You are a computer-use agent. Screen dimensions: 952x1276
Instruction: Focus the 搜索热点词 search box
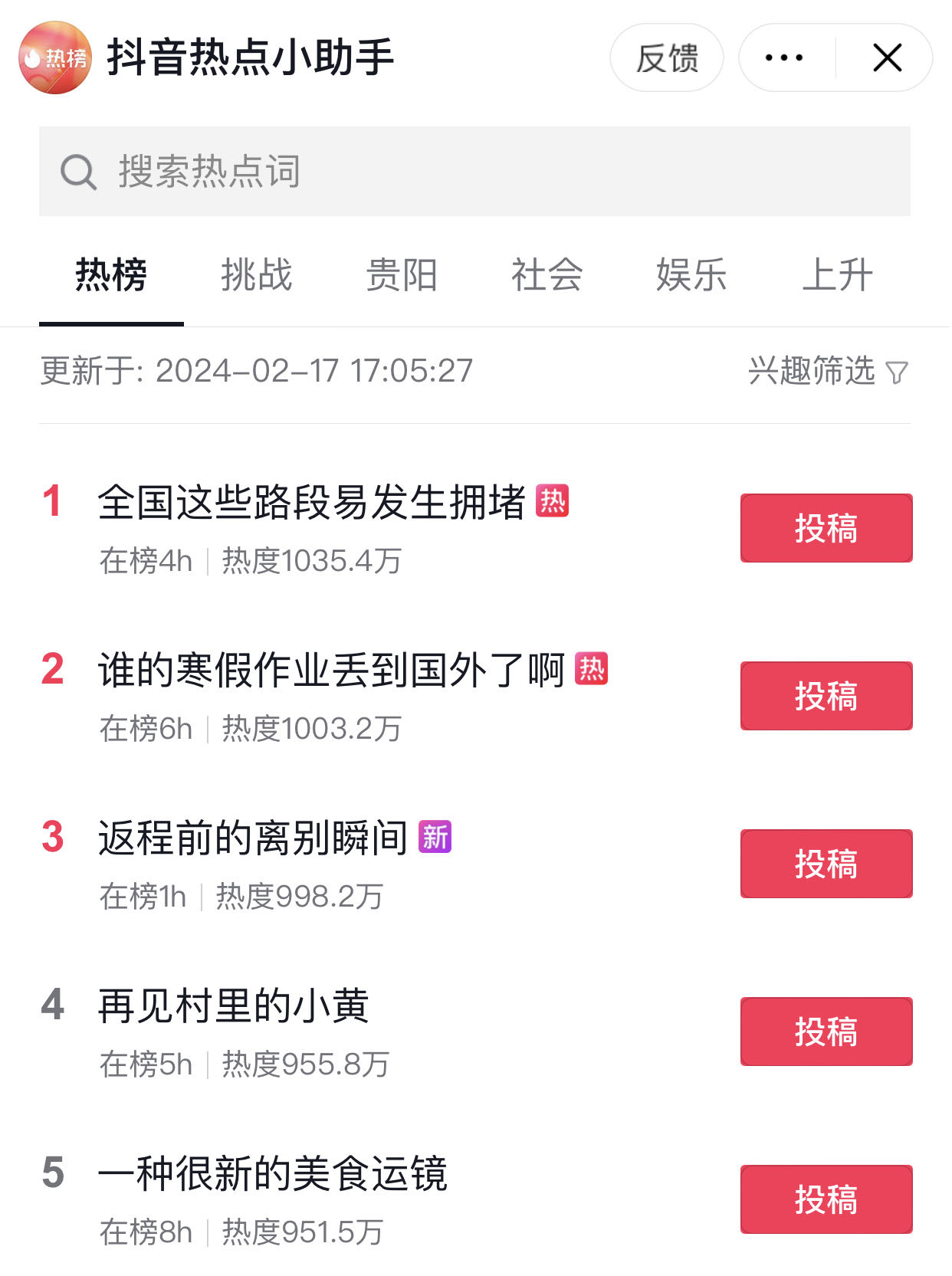point(474,172)
